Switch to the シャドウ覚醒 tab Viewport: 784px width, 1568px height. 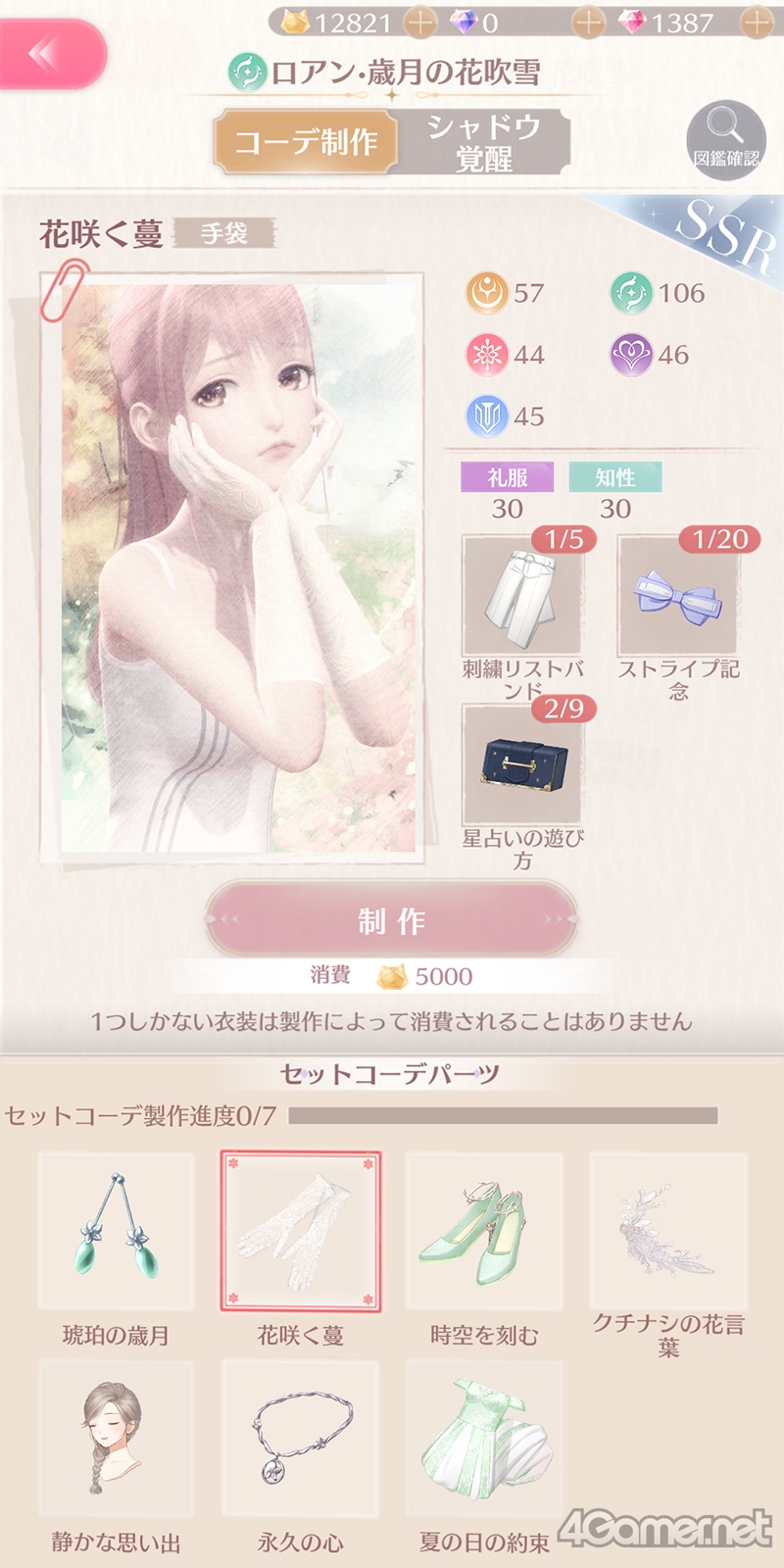point(483,142)
